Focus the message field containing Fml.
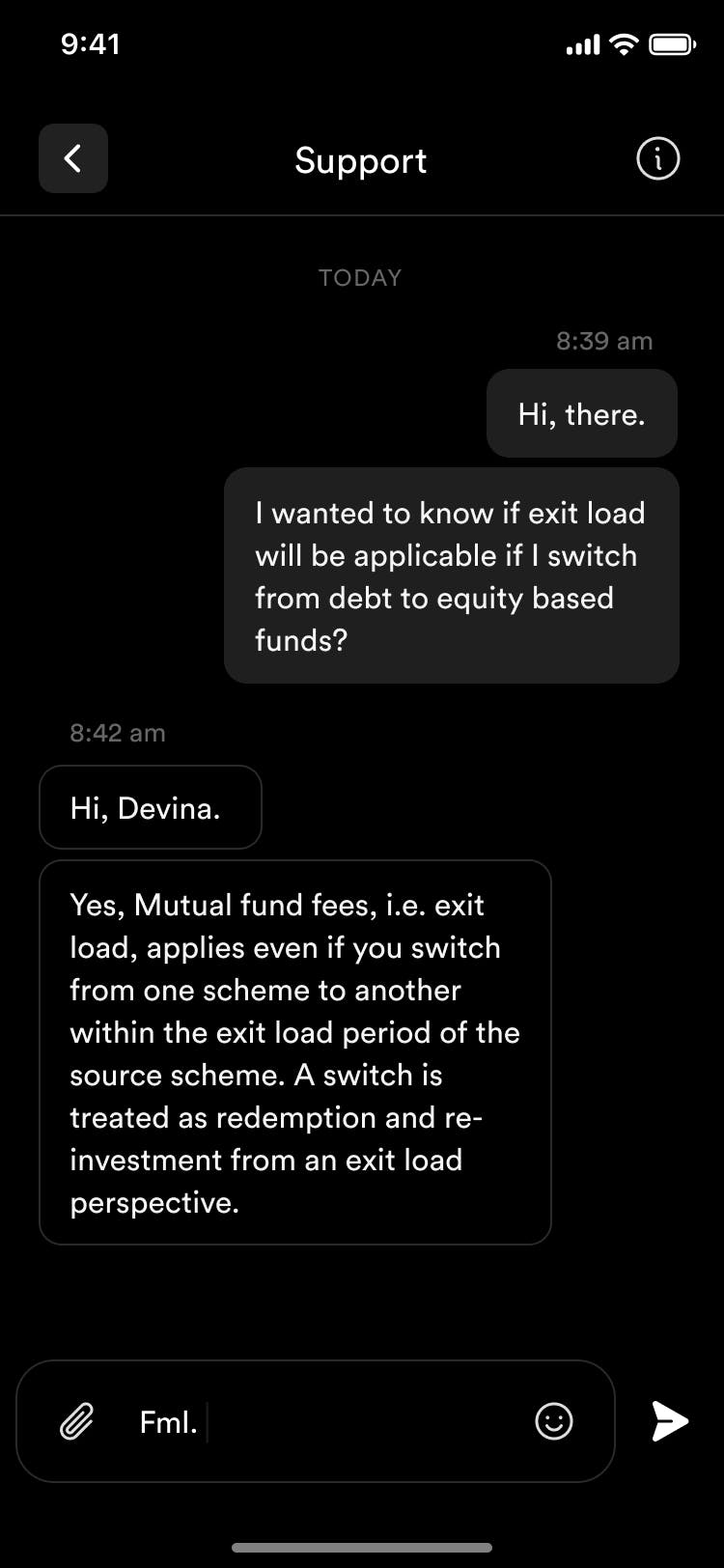 click(316, 1421)
